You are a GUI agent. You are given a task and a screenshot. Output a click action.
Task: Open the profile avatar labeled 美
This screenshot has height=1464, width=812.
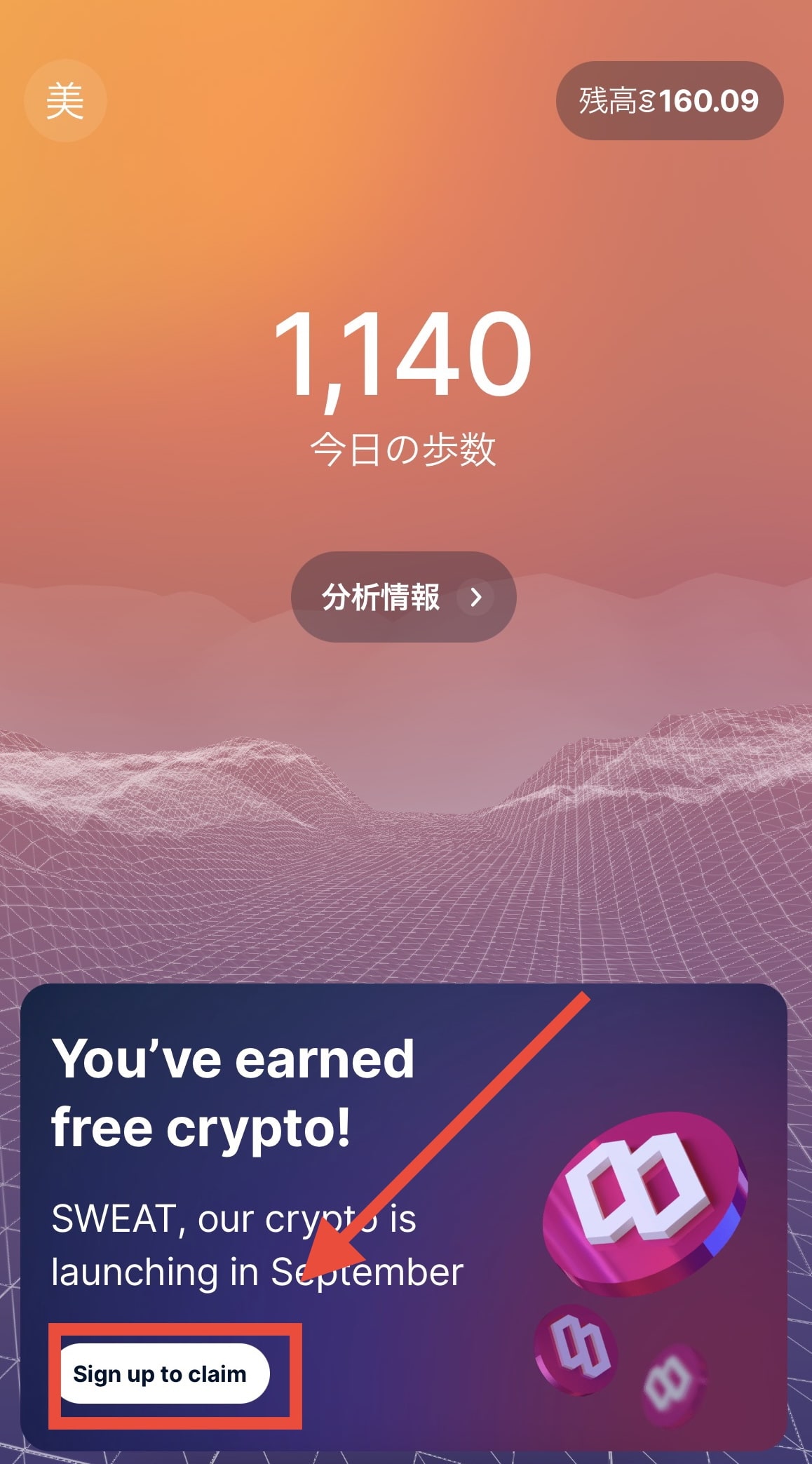pyautogui.click(x=65, y=101)
